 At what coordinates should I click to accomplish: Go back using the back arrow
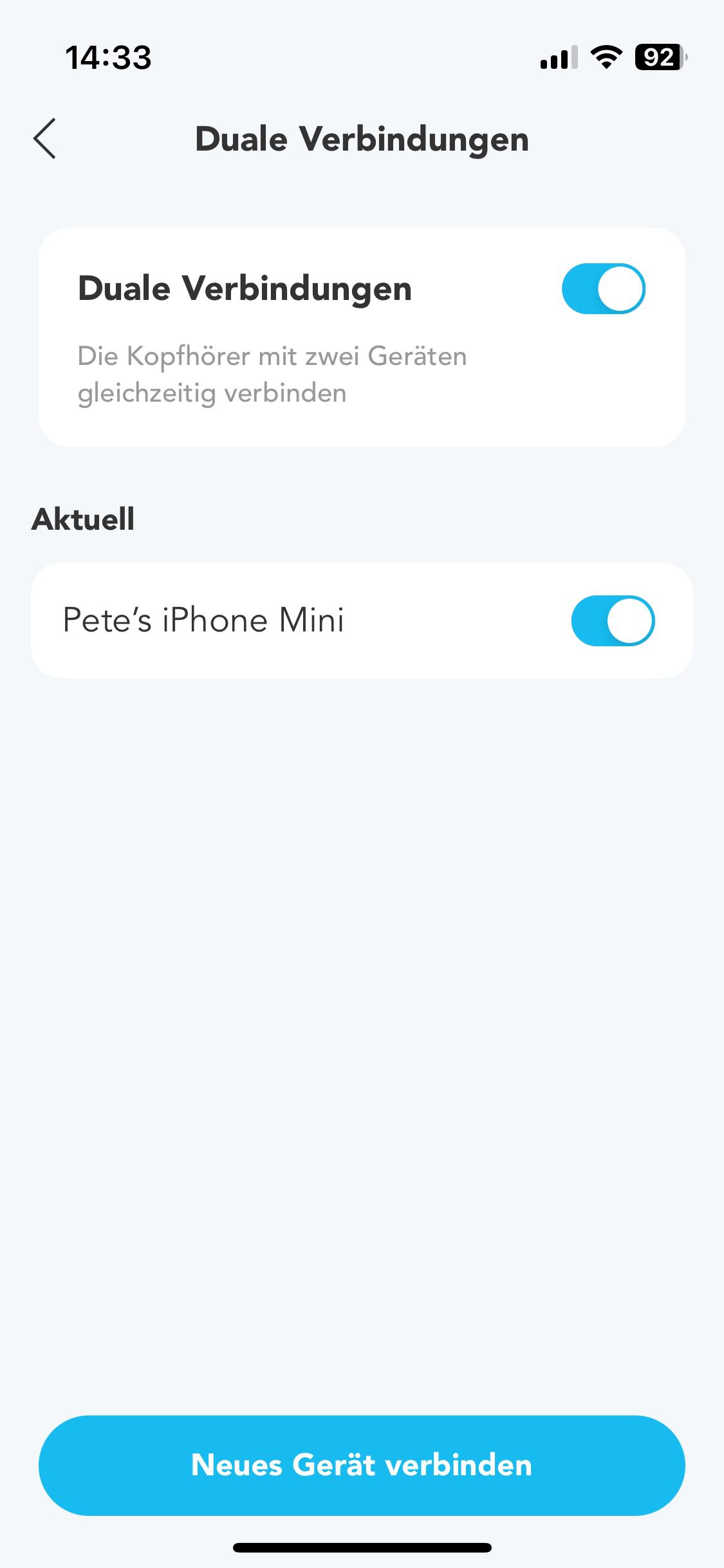[x=45, y=138]
